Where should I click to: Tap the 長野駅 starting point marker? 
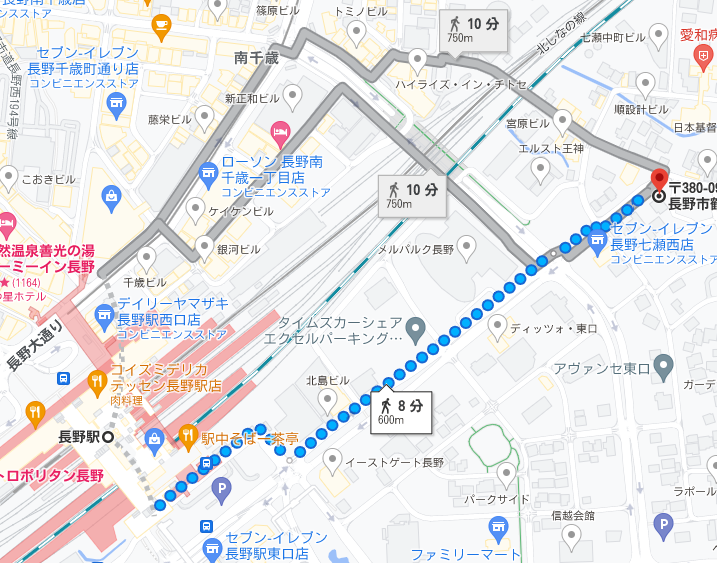click(108, 437)
